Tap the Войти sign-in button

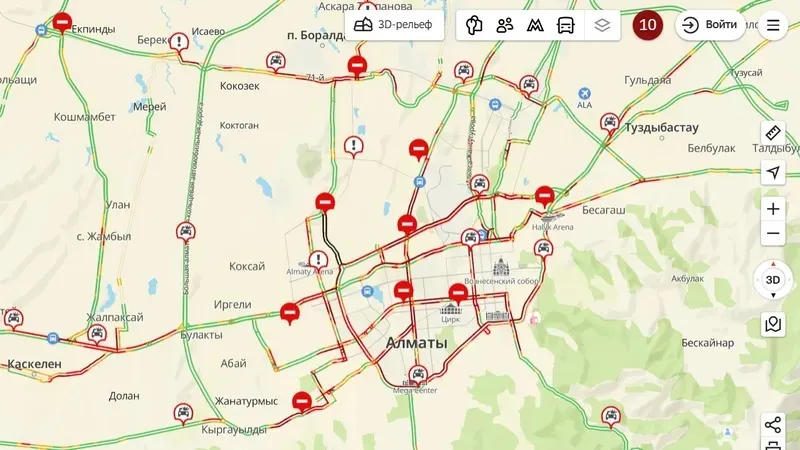point(710,25)
